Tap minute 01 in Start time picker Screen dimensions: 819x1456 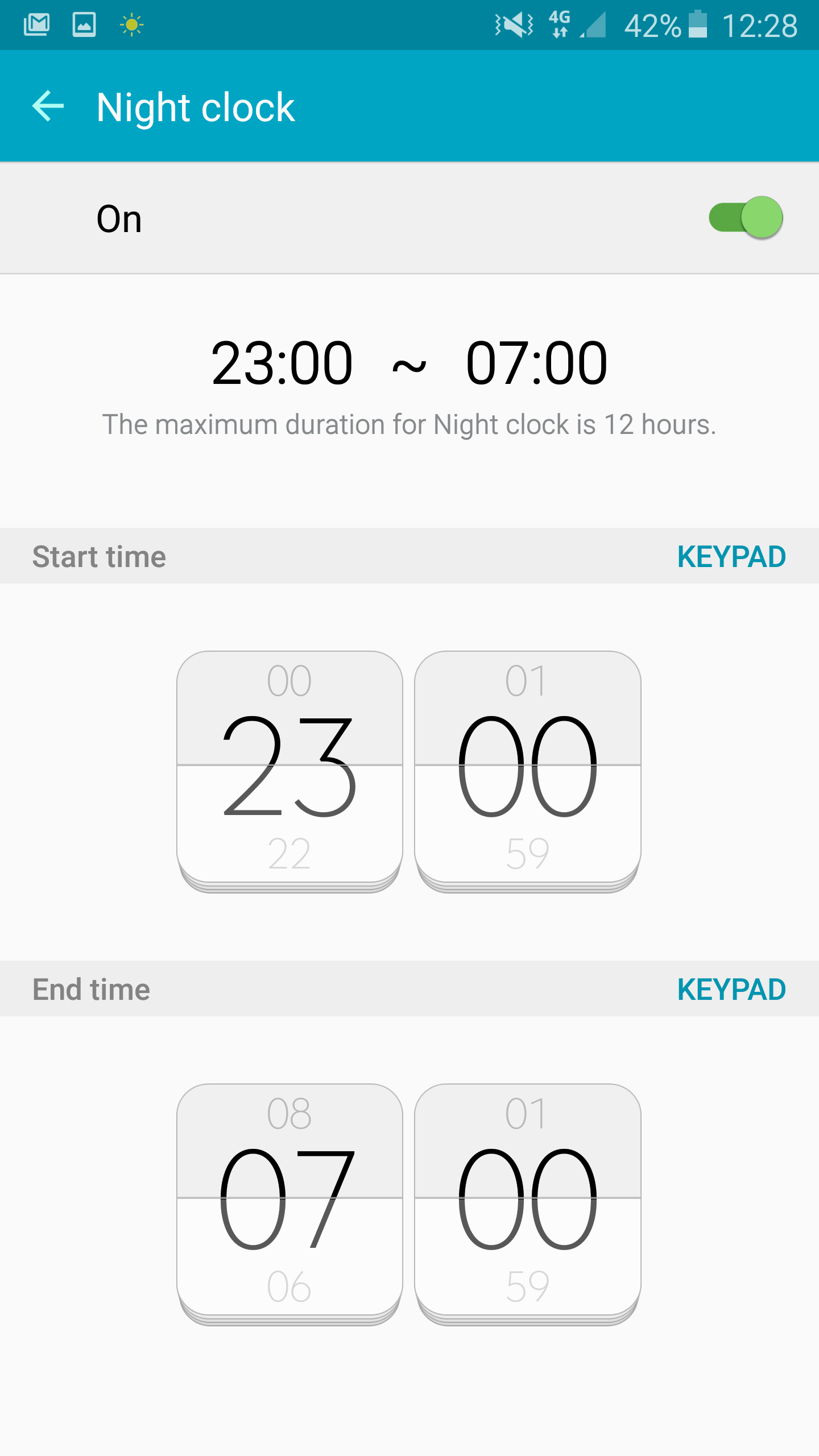(x=527, y=680)
